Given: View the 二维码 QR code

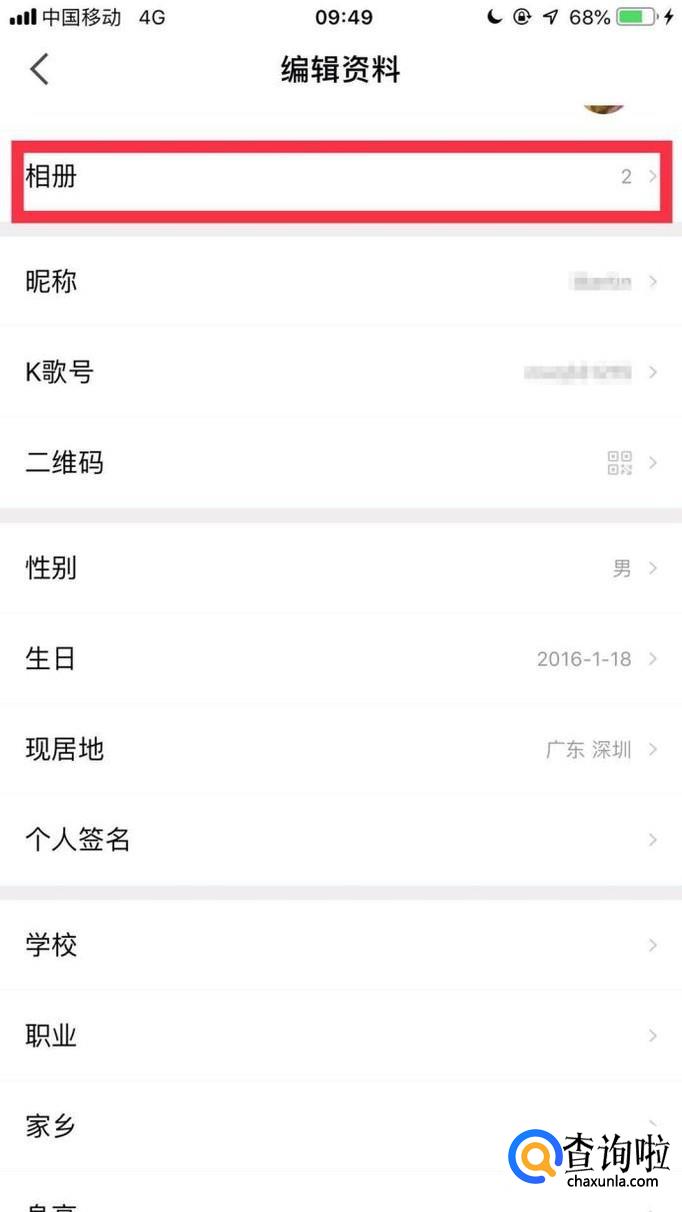Looking at the screenshot, I should tap(340, 463).
